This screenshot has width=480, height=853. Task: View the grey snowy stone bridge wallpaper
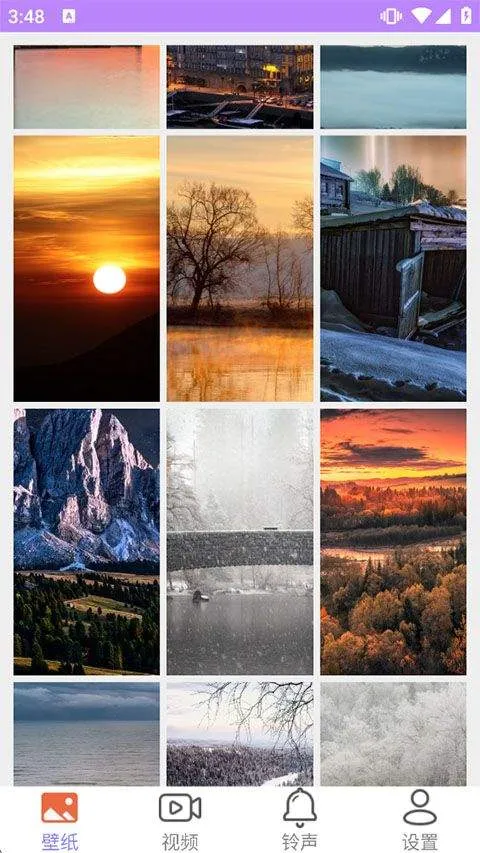coord(240,542)
